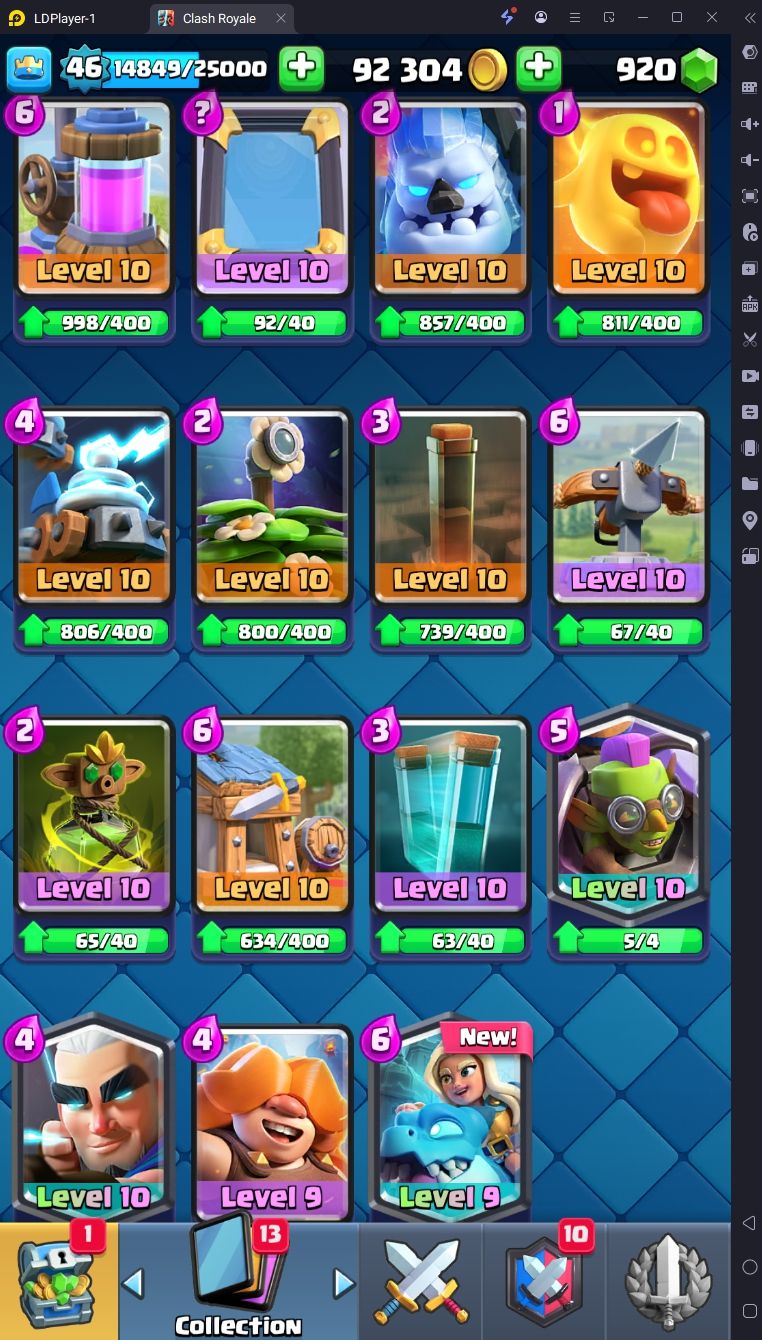Select the Mirror card with 92/40

click(x=272, y=220)
